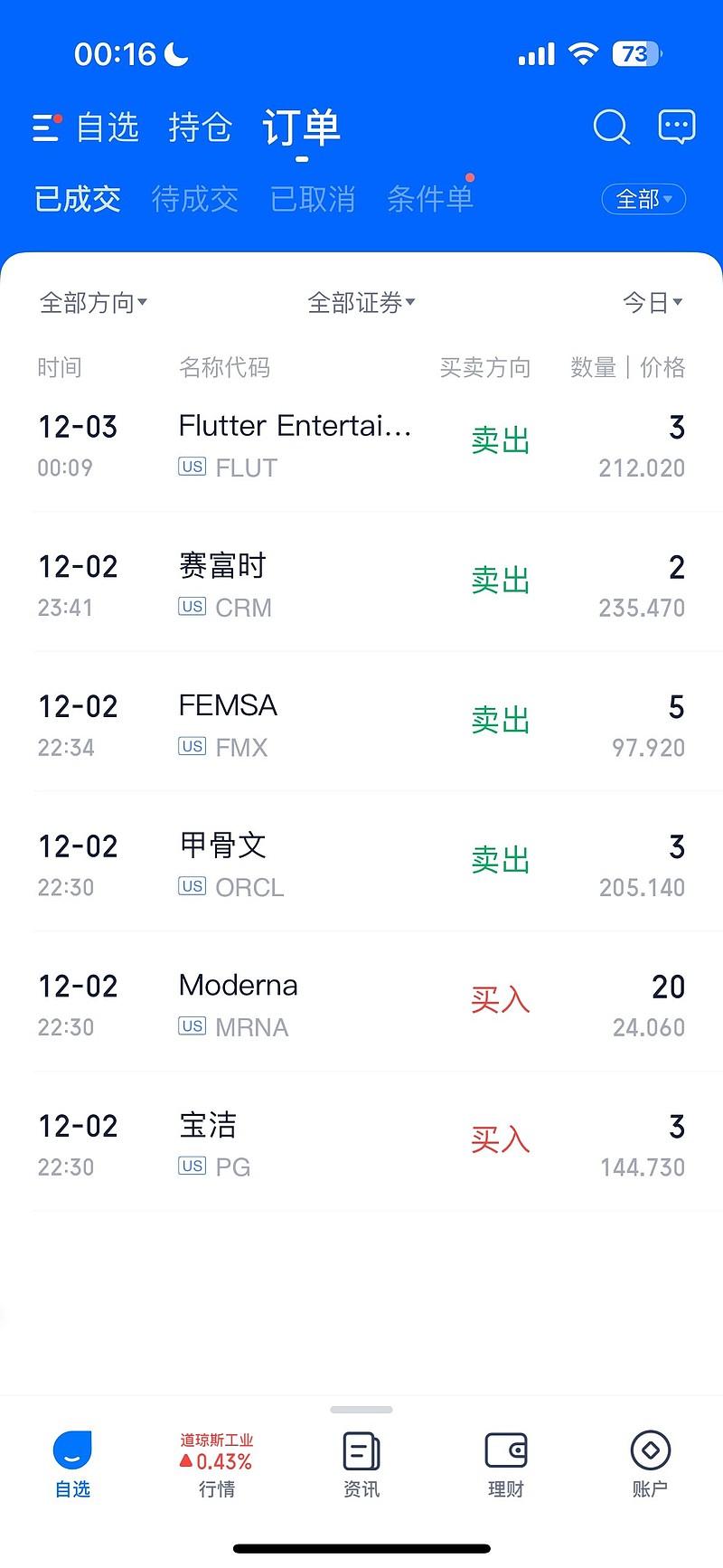Open the Moderna MRNA buy order row

[361, 1004]
